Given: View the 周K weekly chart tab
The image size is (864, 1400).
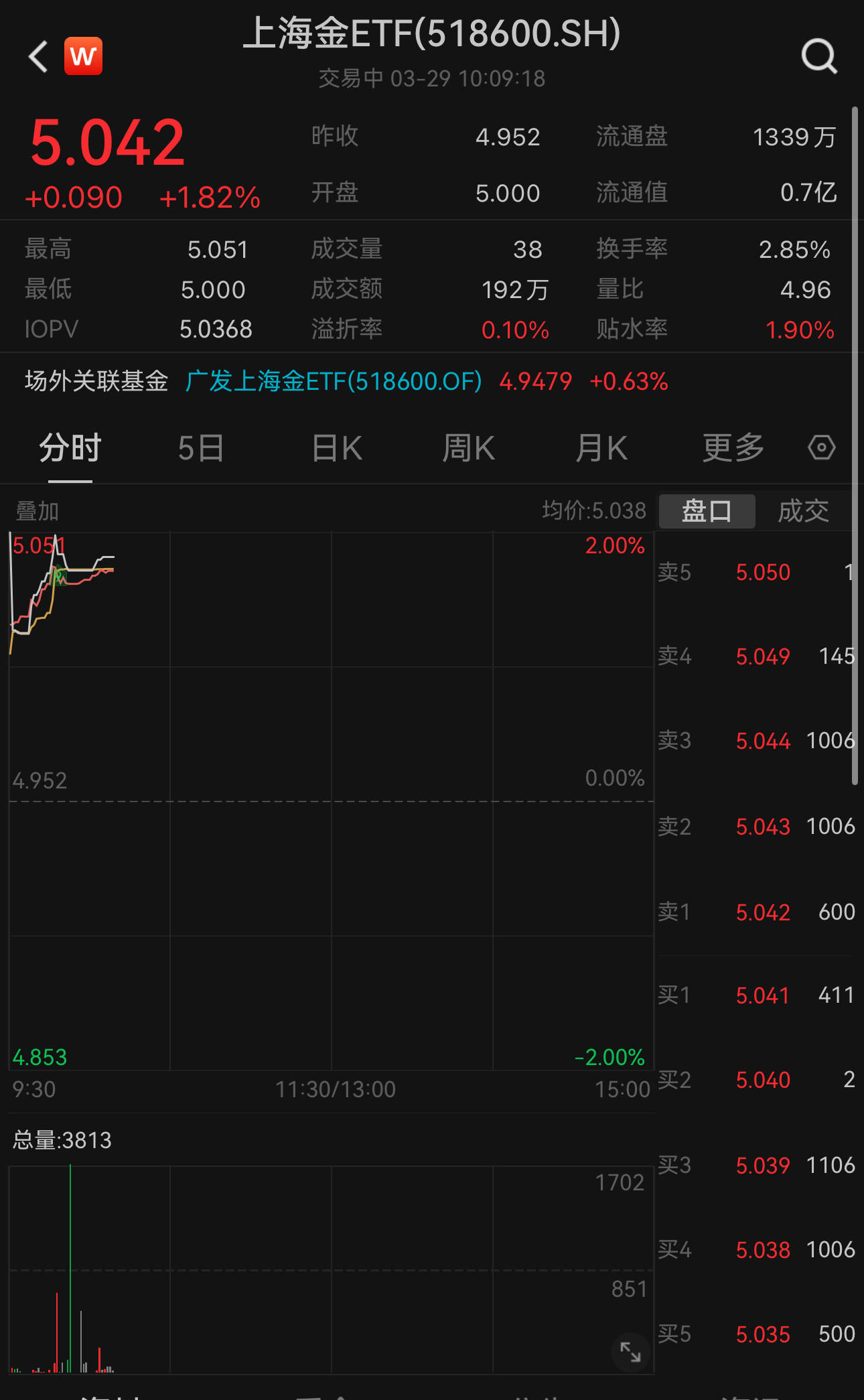Looking at the screenshot, I should click(x=467, y=447).
